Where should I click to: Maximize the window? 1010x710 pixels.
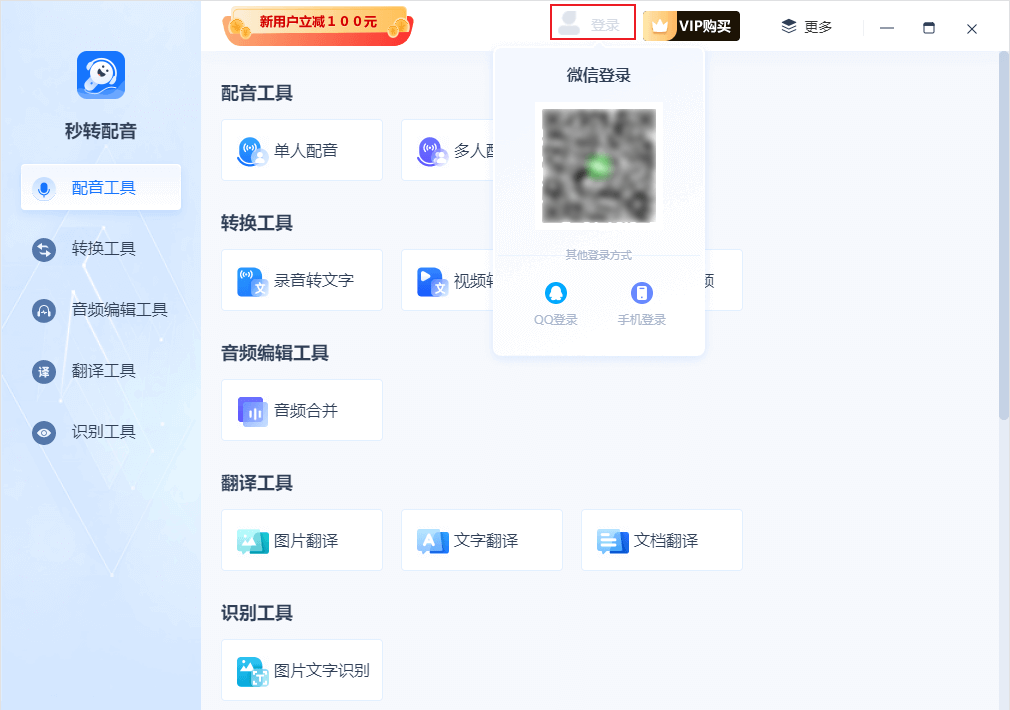click(x=929, y=28)
